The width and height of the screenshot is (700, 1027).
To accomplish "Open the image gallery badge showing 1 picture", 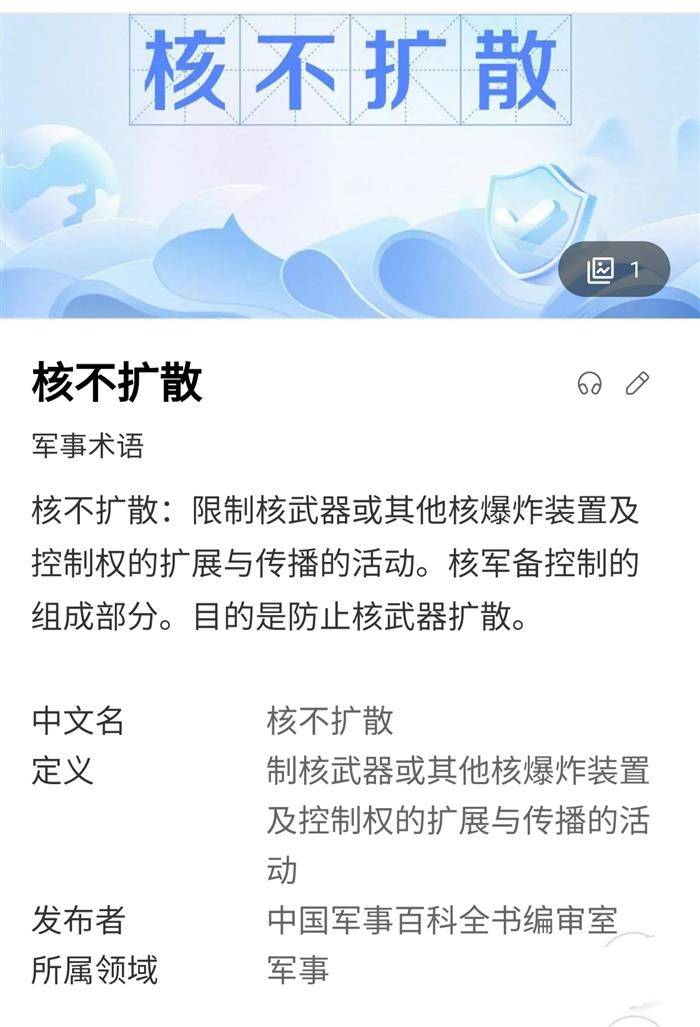I will pyautogui.click(x=614, y=269).
